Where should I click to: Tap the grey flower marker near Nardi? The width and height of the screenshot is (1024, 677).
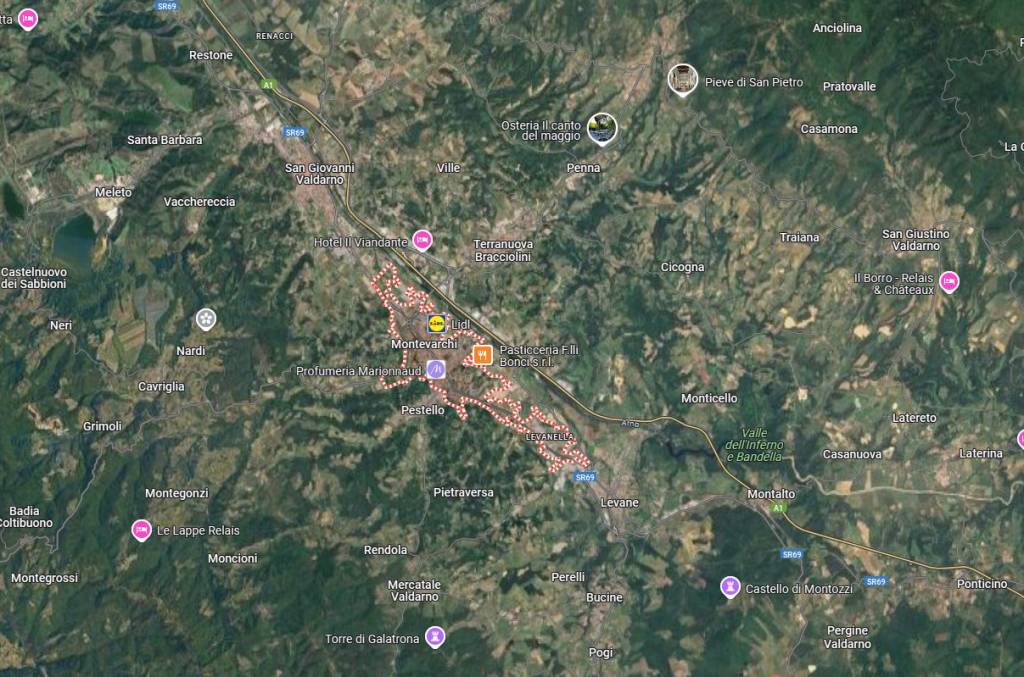pos(207,319)
